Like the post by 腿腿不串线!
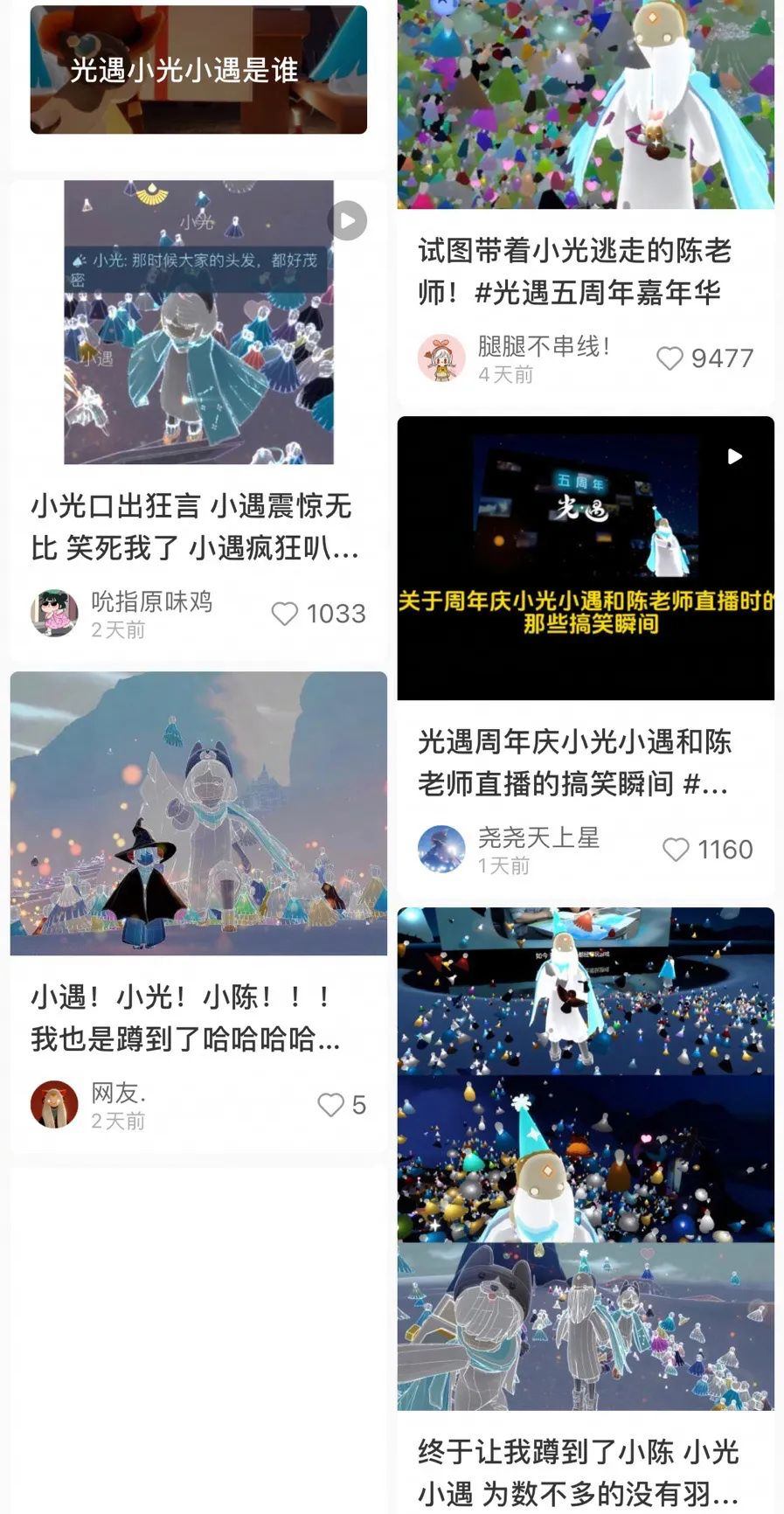This screenshot has height=1514, width=784. coord(670,358)
